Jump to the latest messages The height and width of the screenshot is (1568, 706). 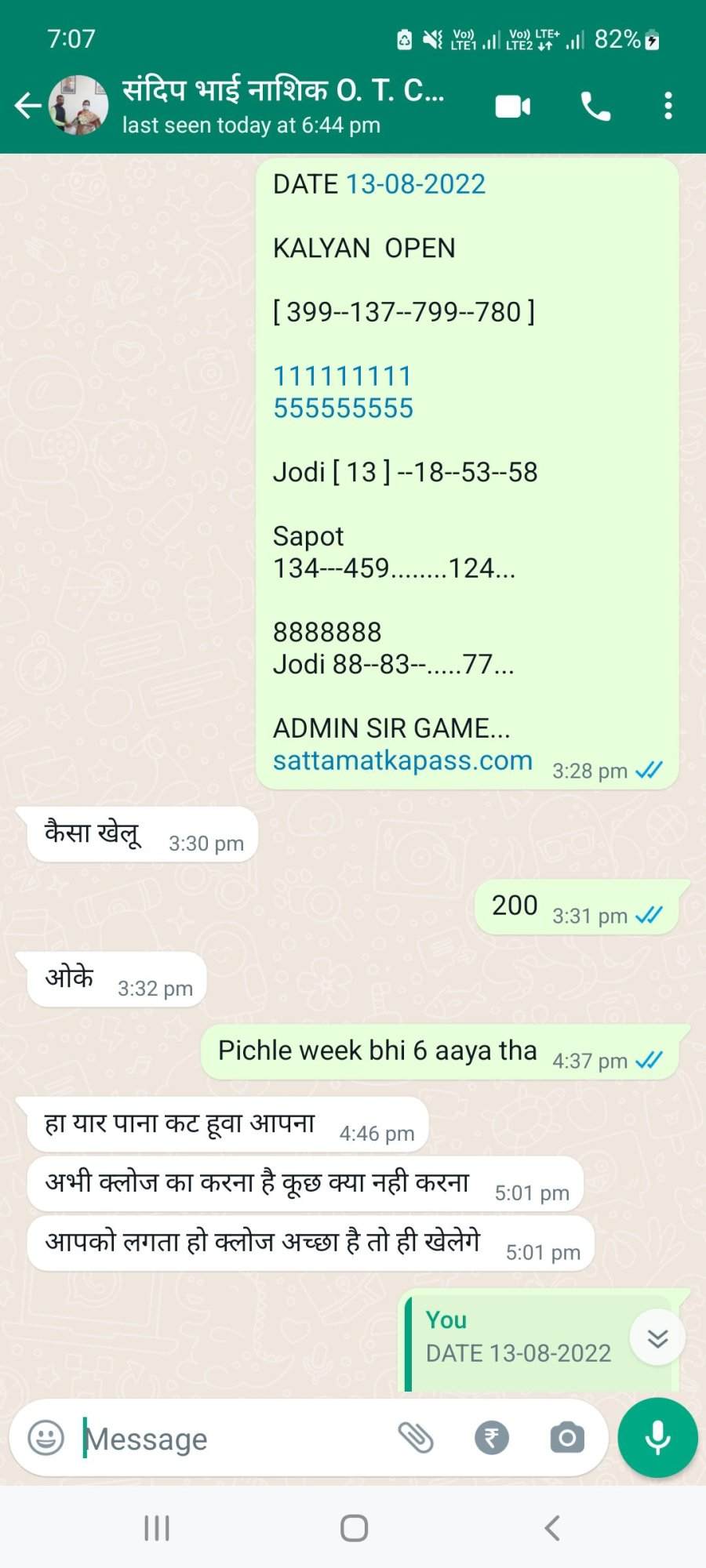657,1338
